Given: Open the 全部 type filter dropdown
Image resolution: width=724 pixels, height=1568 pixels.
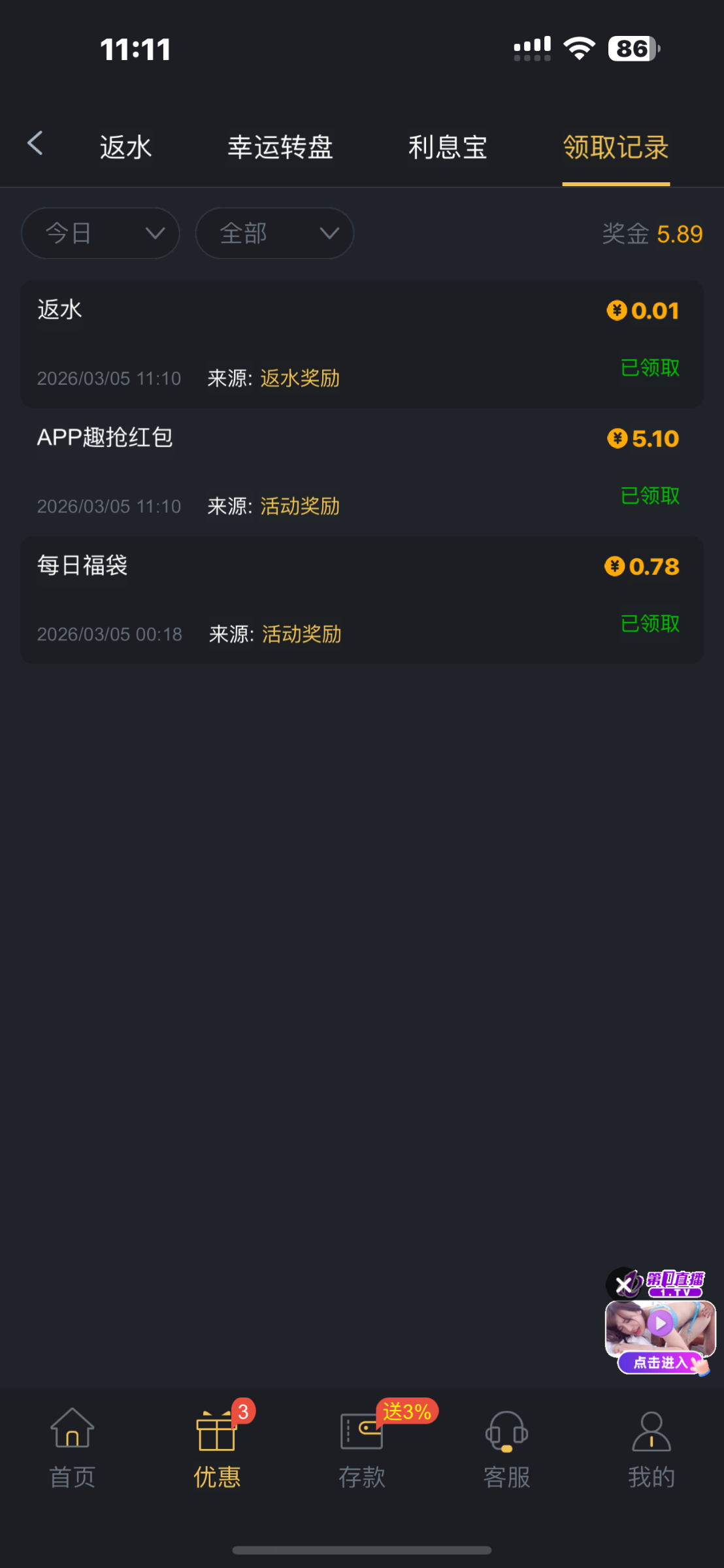Looking at the screenshot, I should [x=274, y=233].
